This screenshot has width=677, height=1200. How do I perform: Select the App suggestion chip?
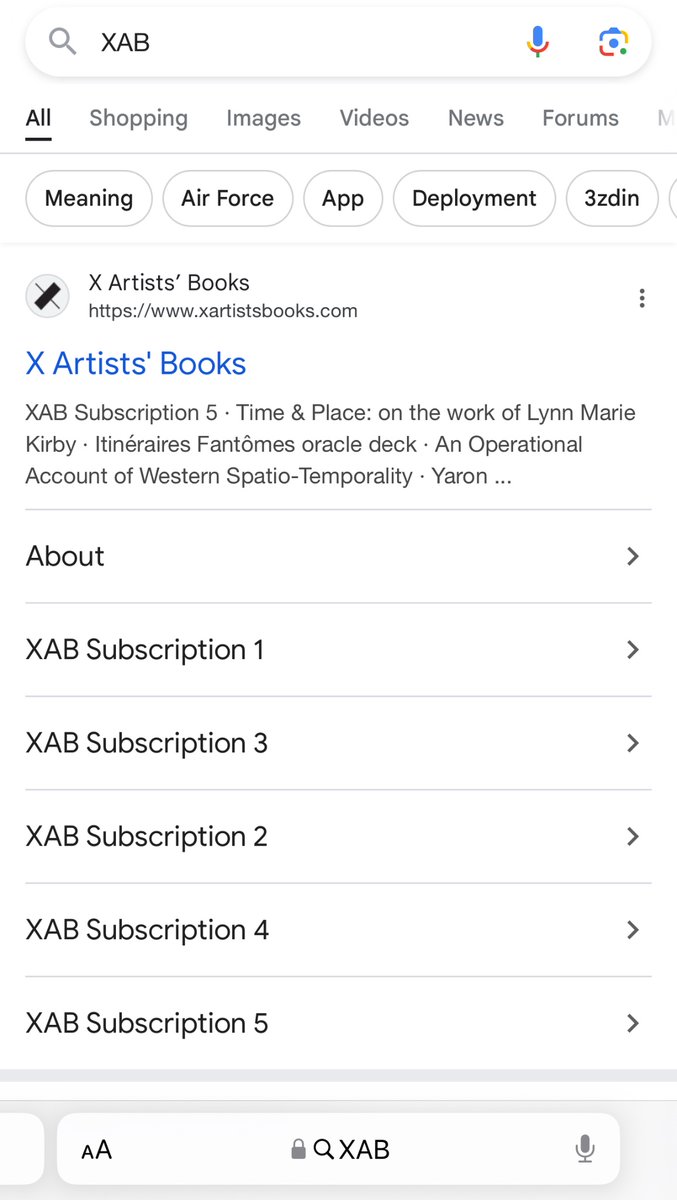[343, 198]
